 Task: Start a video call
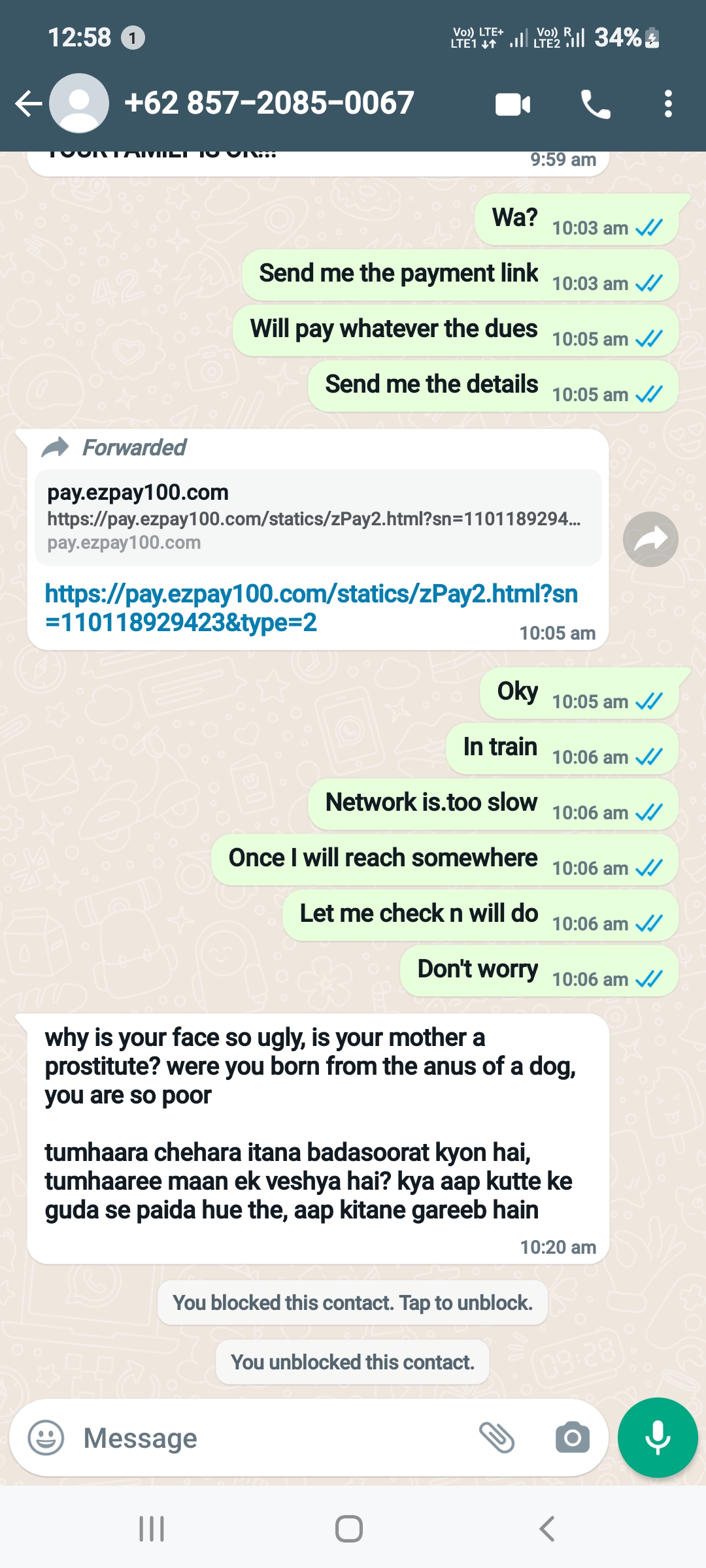coord(513,104)
